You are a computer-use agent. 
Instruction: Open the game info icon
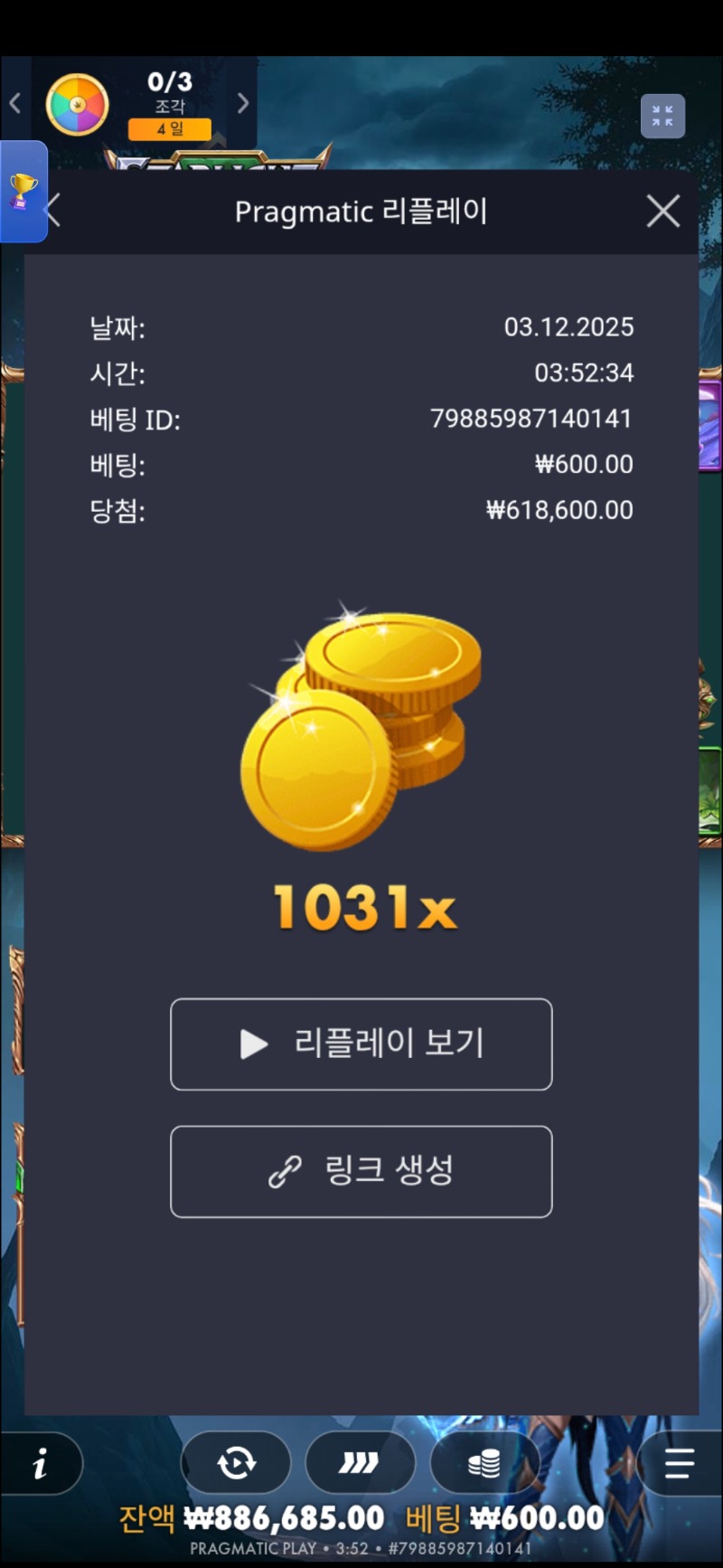tap(40, 1463)
